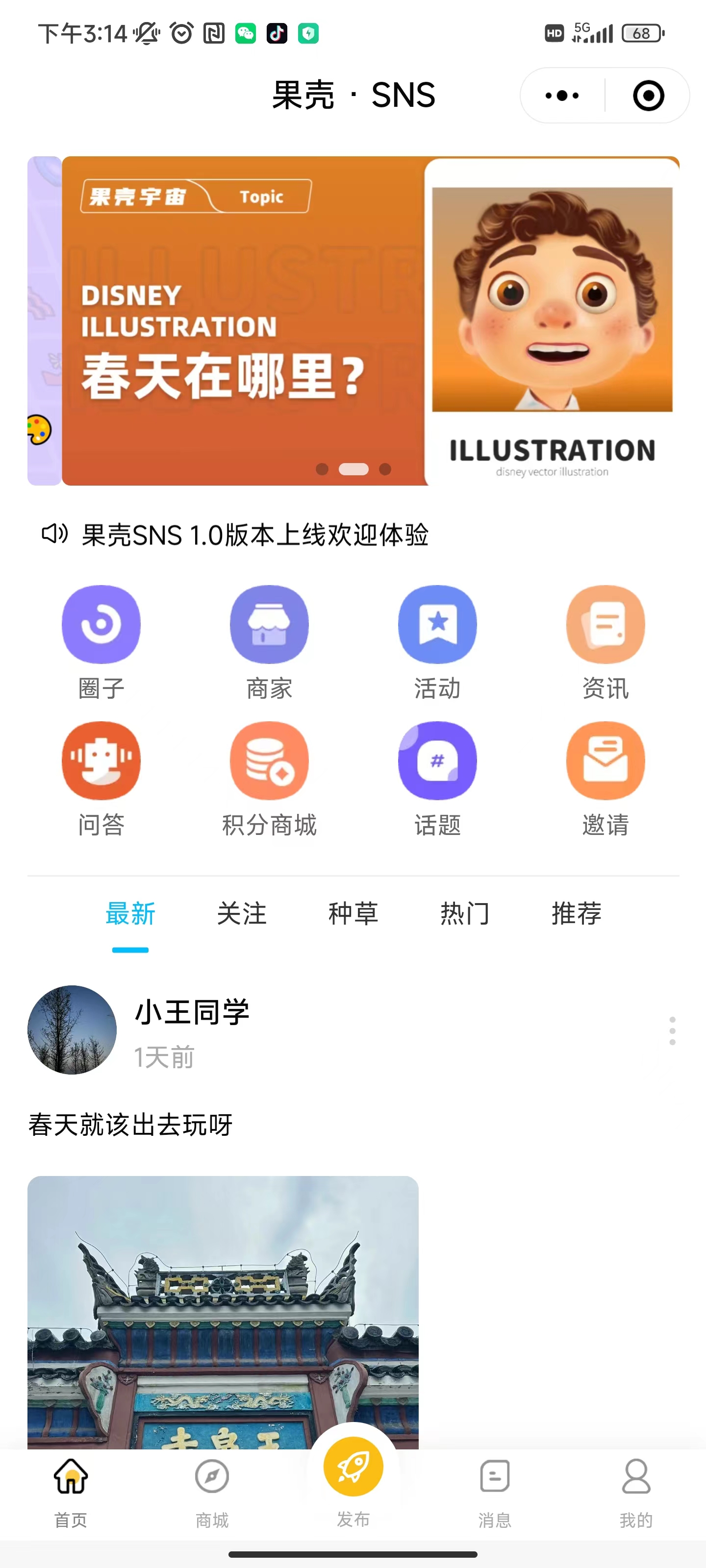Tap the 发布 publish rocket button
Screen dimensions: 706x1568
tap(353, 1467)
